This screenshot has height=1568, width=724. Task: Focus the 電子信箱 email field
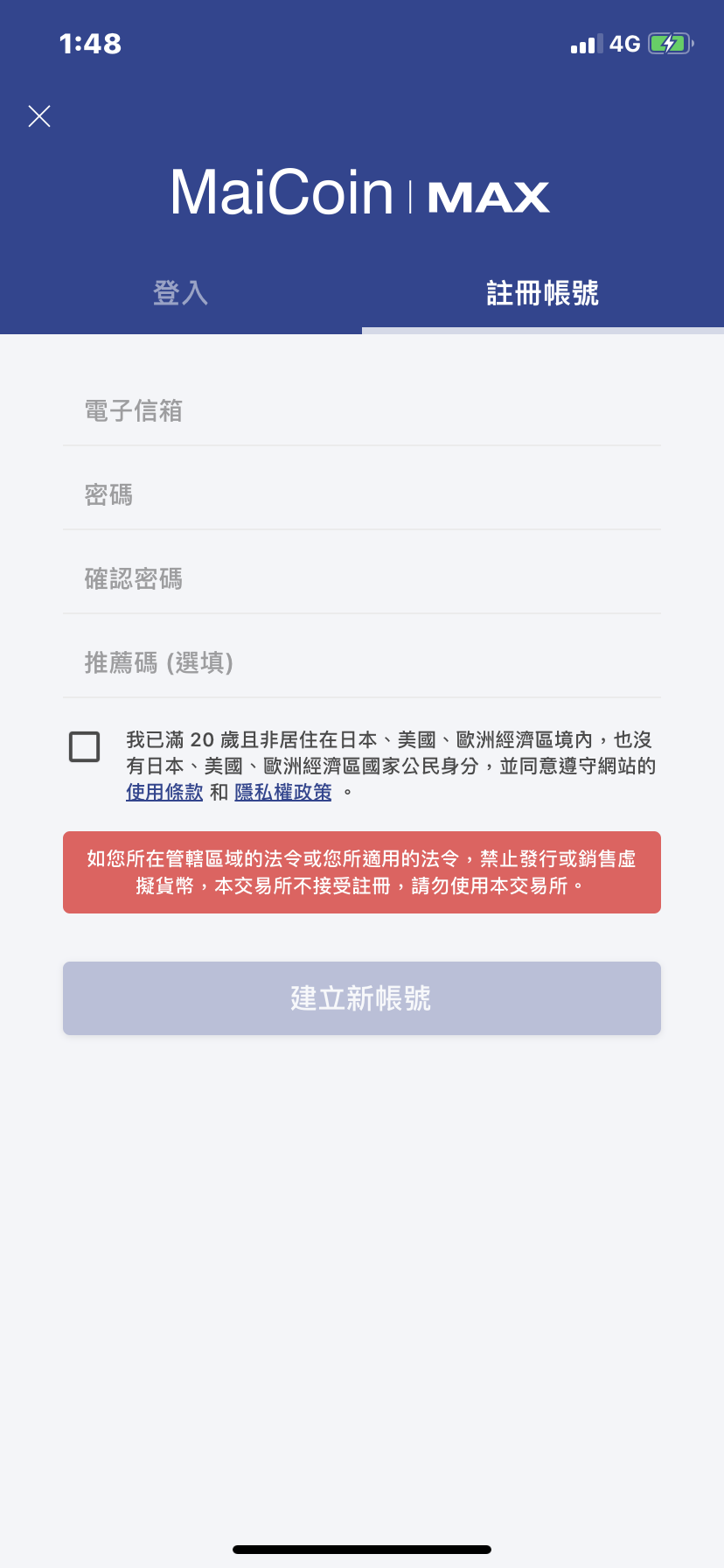[361, 410]
